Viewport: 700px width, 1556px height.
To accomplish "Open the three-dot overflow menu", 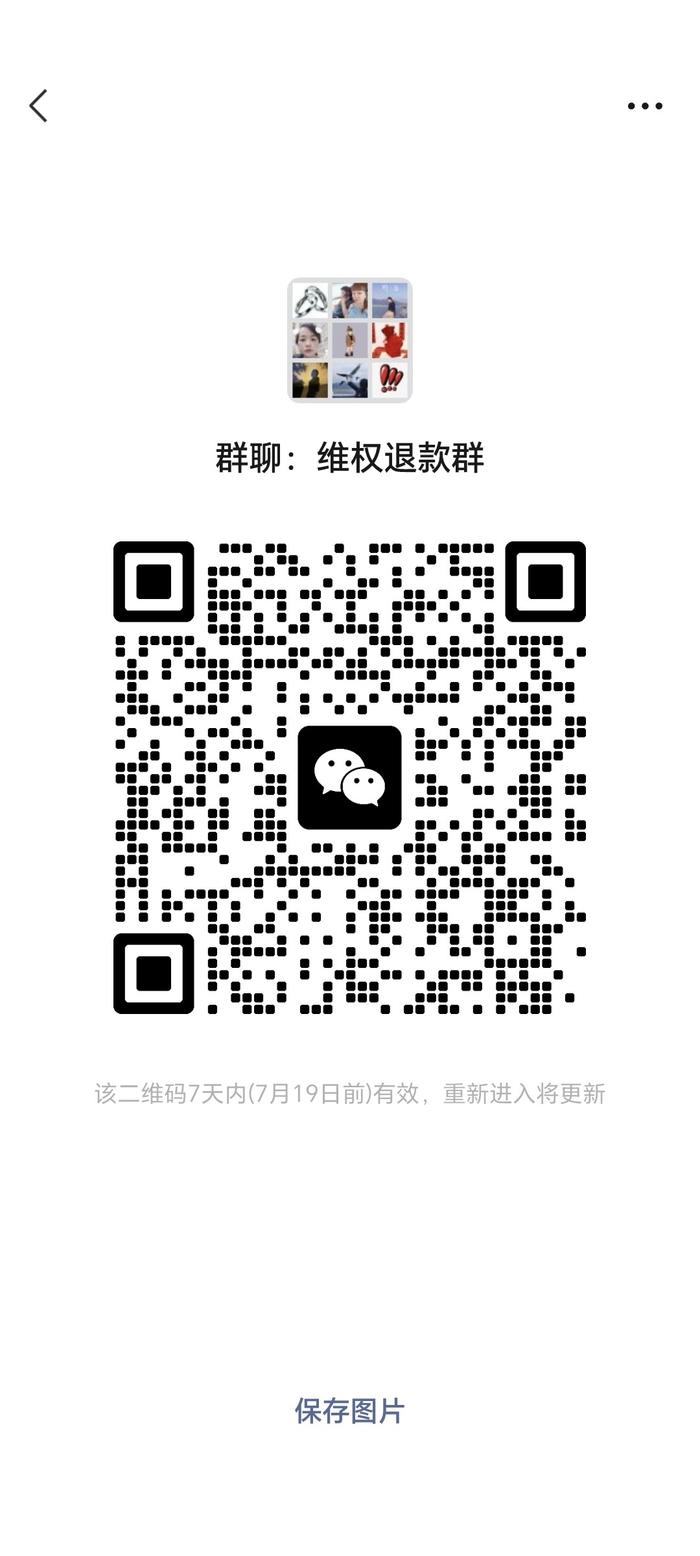I will (645, 106).
